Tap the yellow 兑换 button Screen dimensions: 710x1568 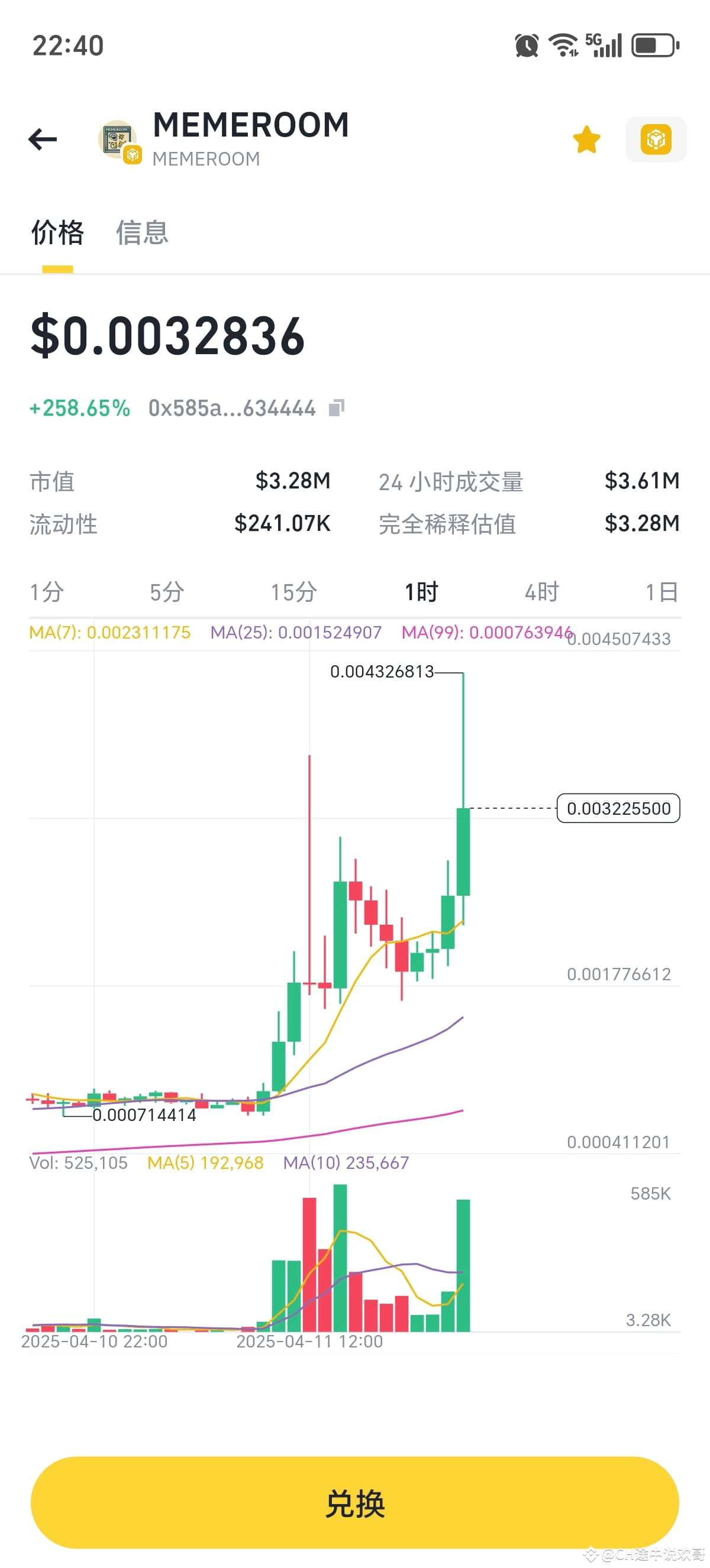click(x=355, y=1502)
